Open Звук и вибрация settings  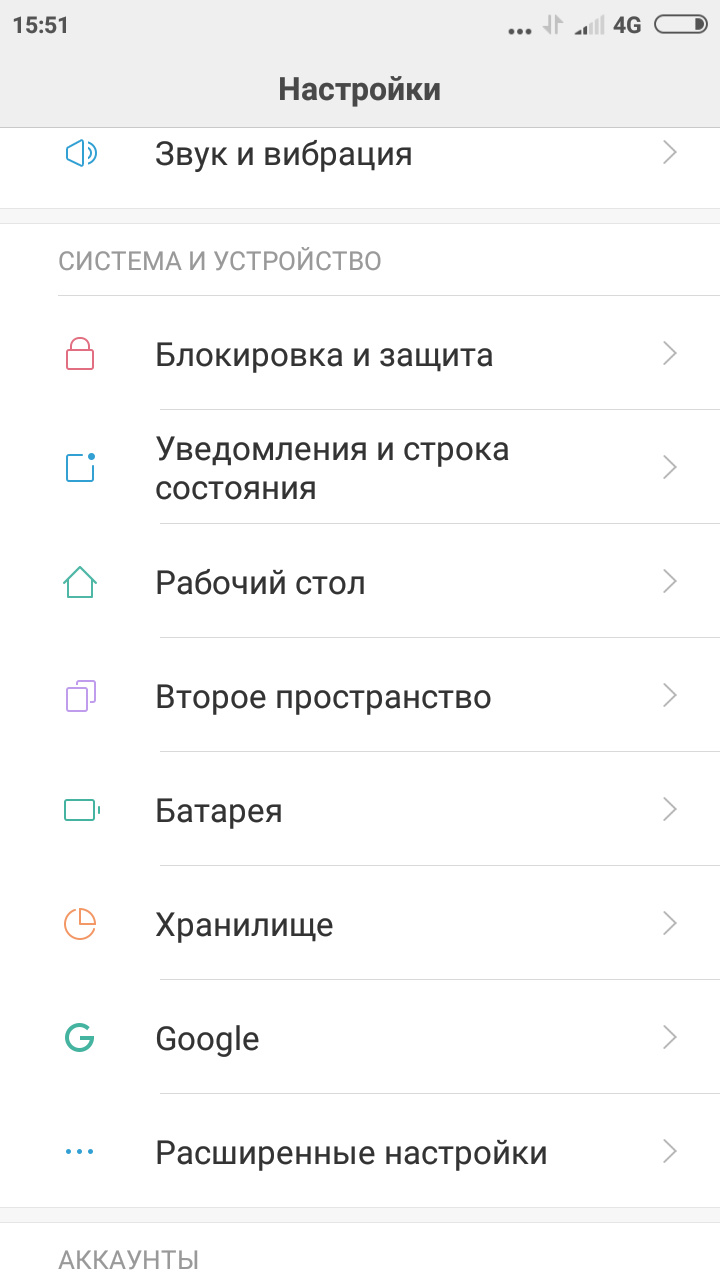click(x=360, y=155)
